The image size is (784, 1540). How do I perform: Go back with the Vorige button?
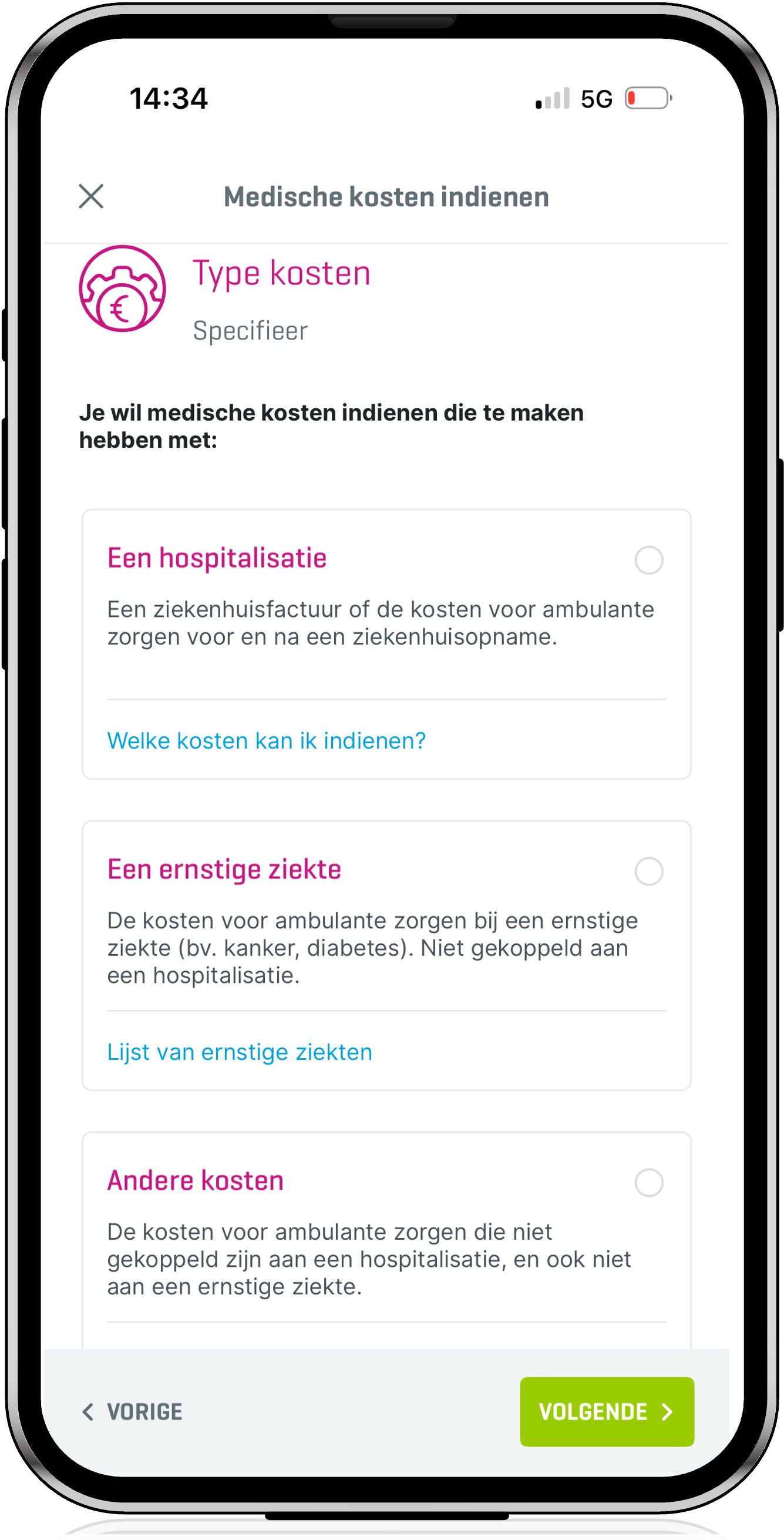click(133, 1411)
